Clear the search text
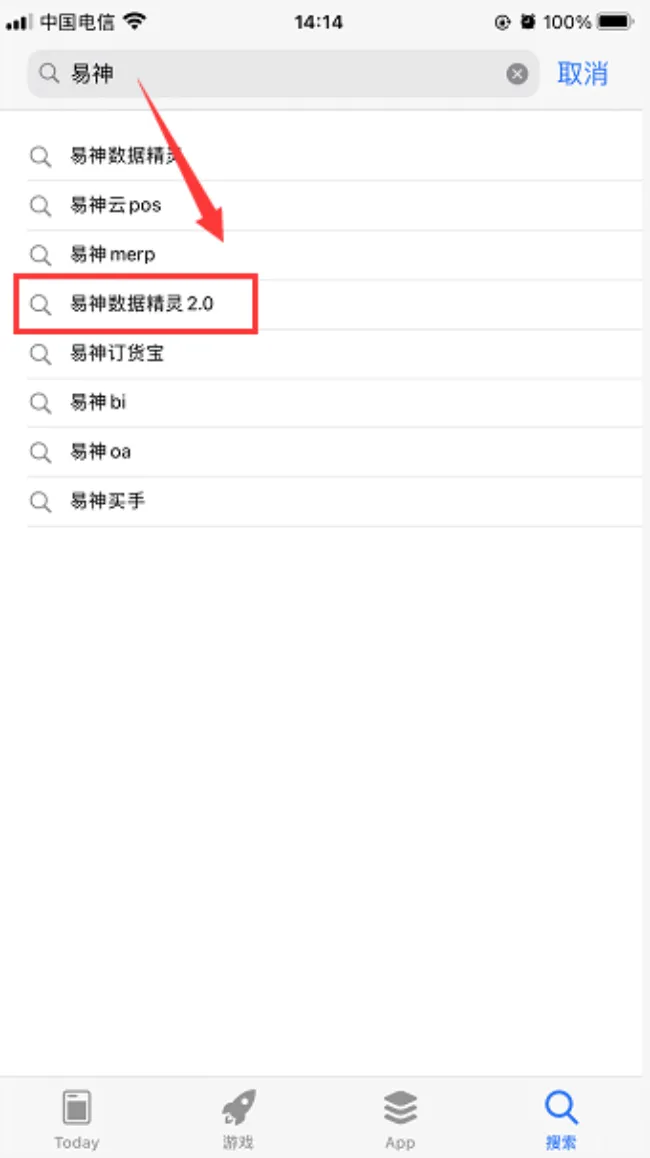The height and width of the screenshot is (1158, 650). [x=517, y=74]
